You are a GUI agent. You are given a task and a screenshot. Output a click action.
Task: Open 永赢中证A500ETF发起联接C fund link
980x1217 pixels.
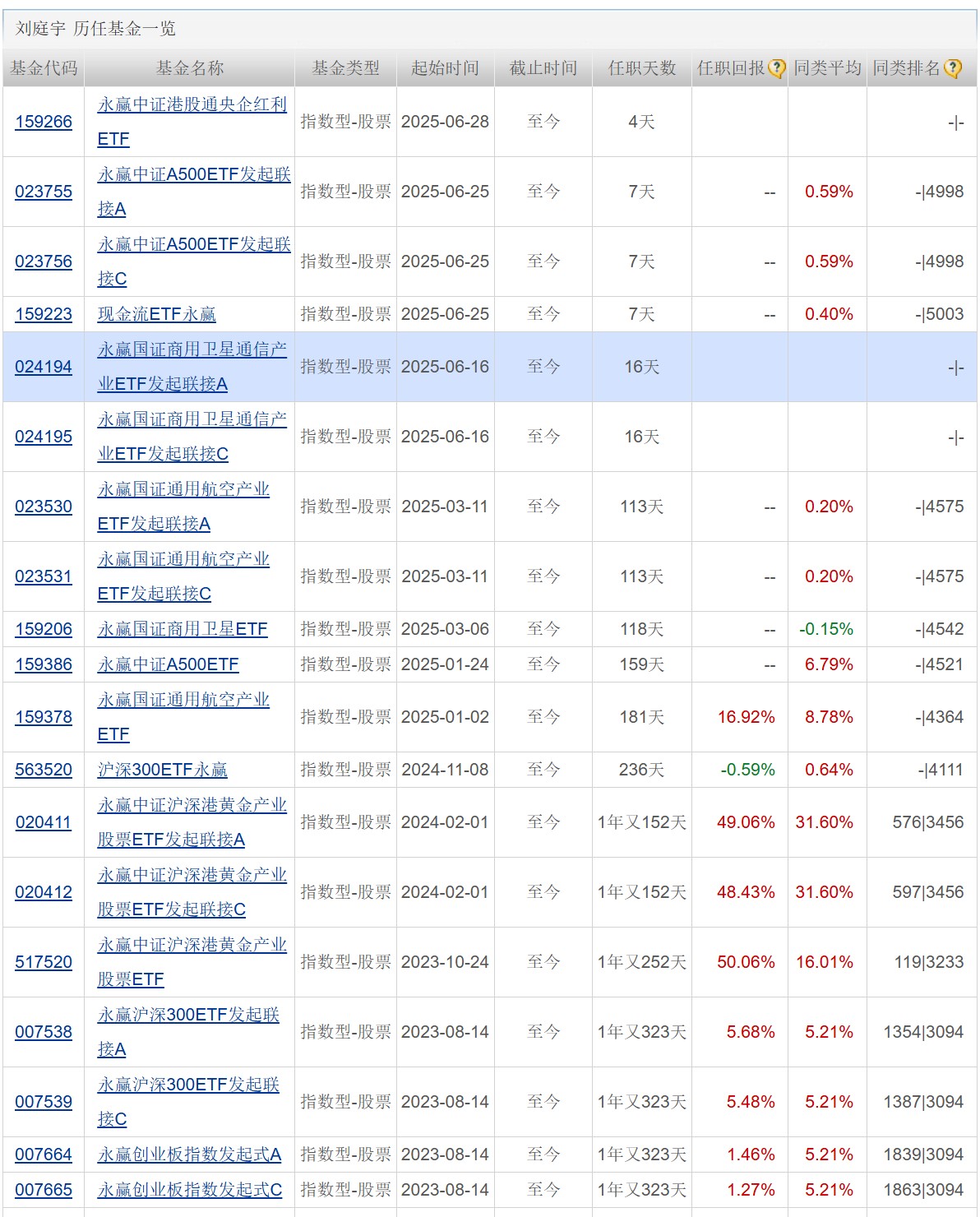tap(193, 245)
